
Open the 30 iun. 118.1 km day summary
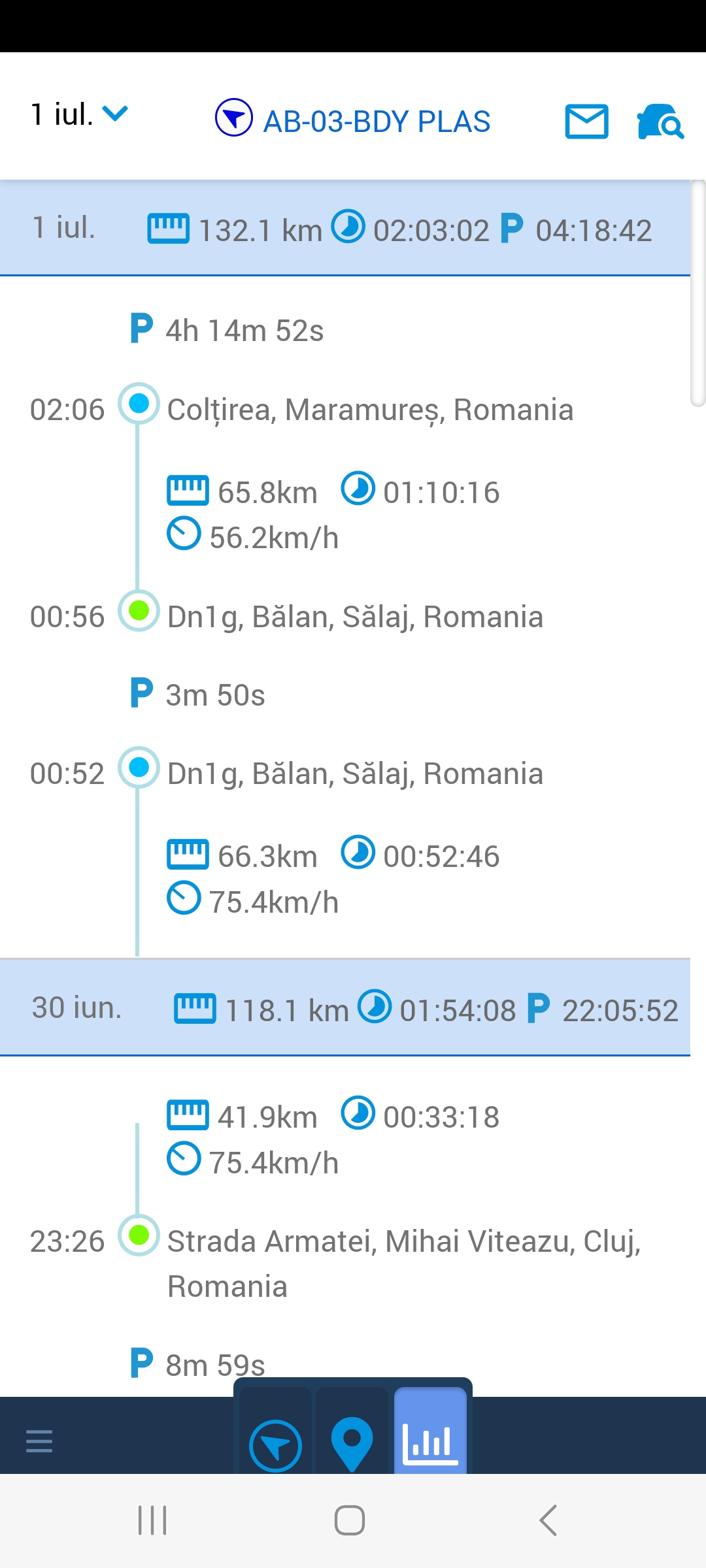[x=345, y=1008]
